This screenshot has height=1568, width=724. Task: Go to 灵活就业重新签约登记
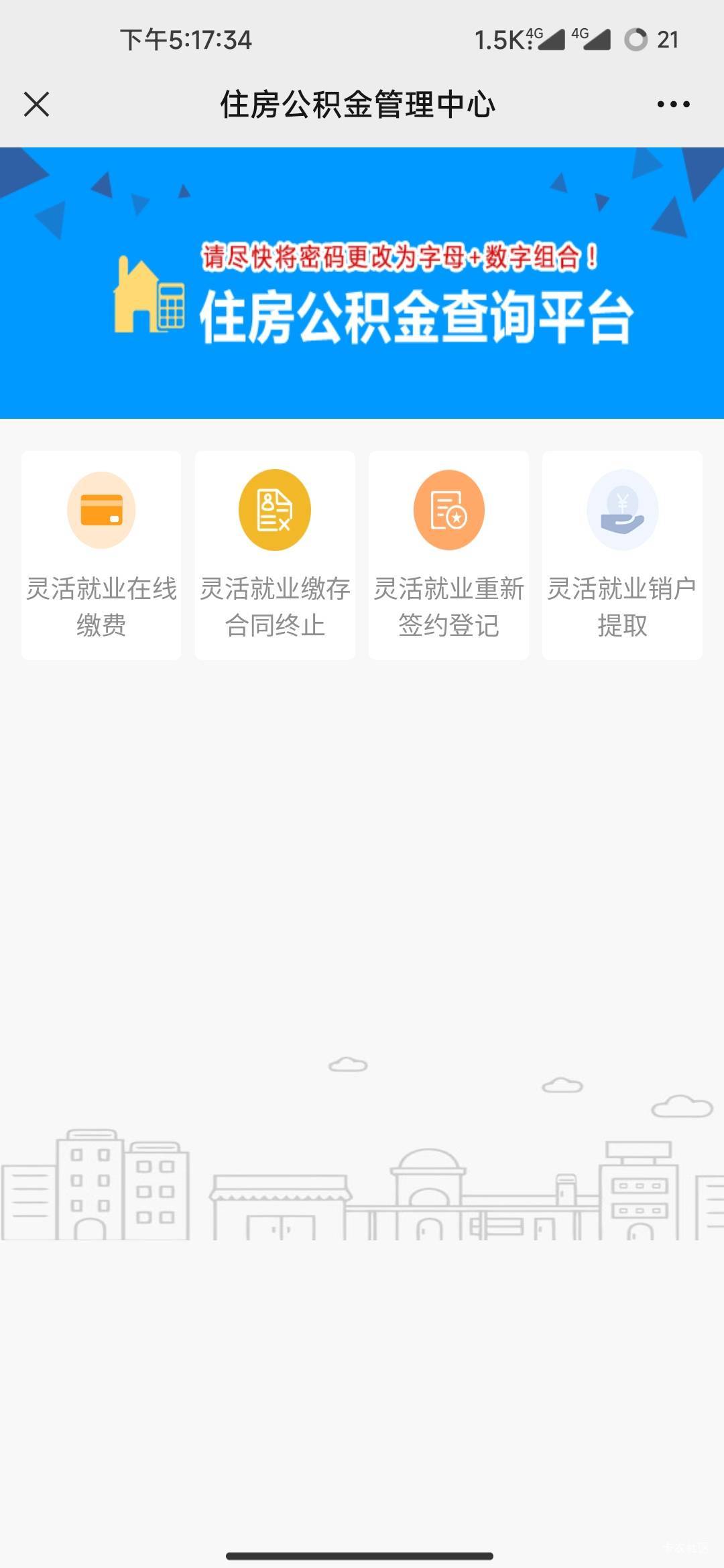pyautogui.click(x=448, y=555)
